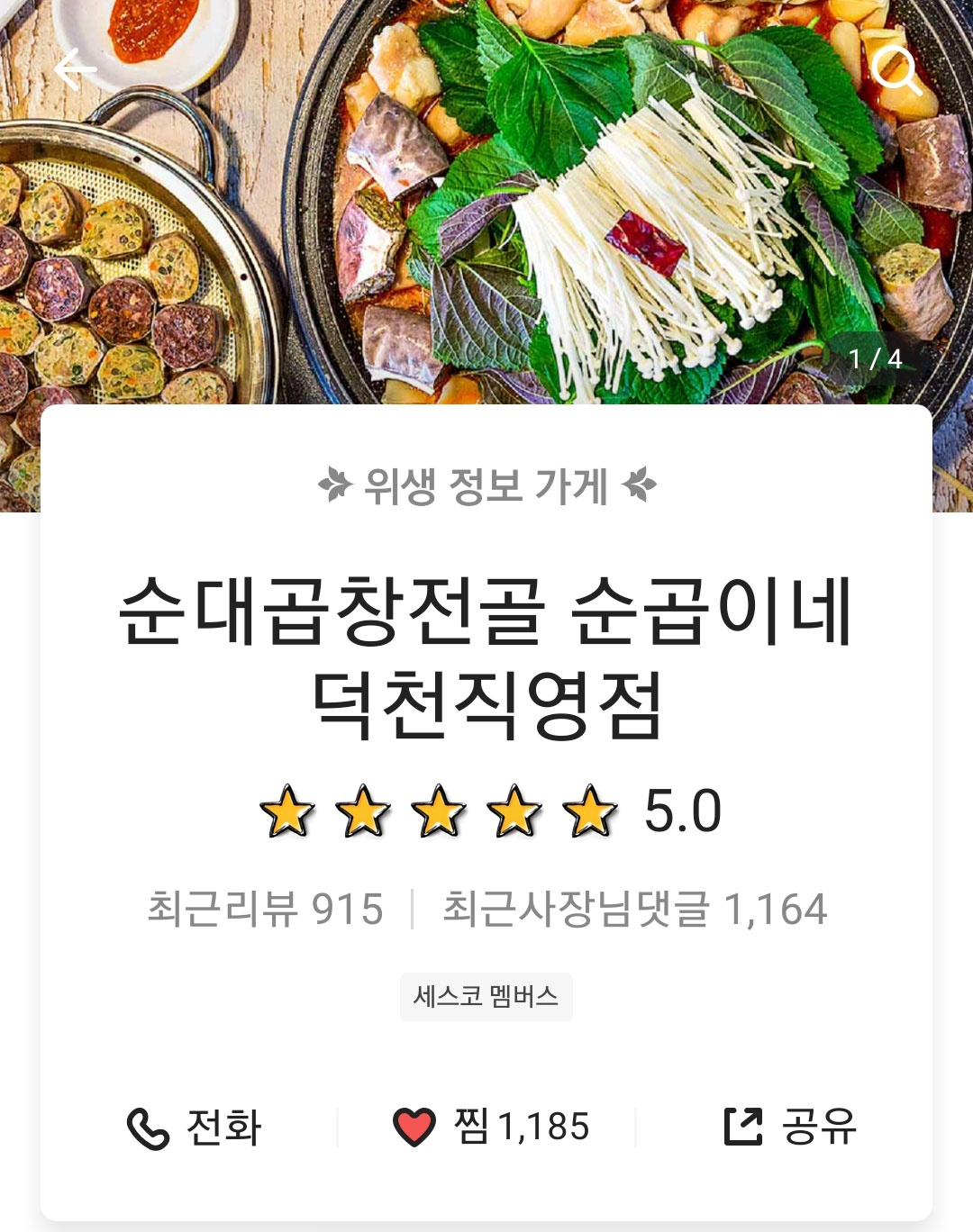Image resolution: width=973 pixels, height=1232 pixels.
Task: Call the store via 전화
Action: 194,1128
